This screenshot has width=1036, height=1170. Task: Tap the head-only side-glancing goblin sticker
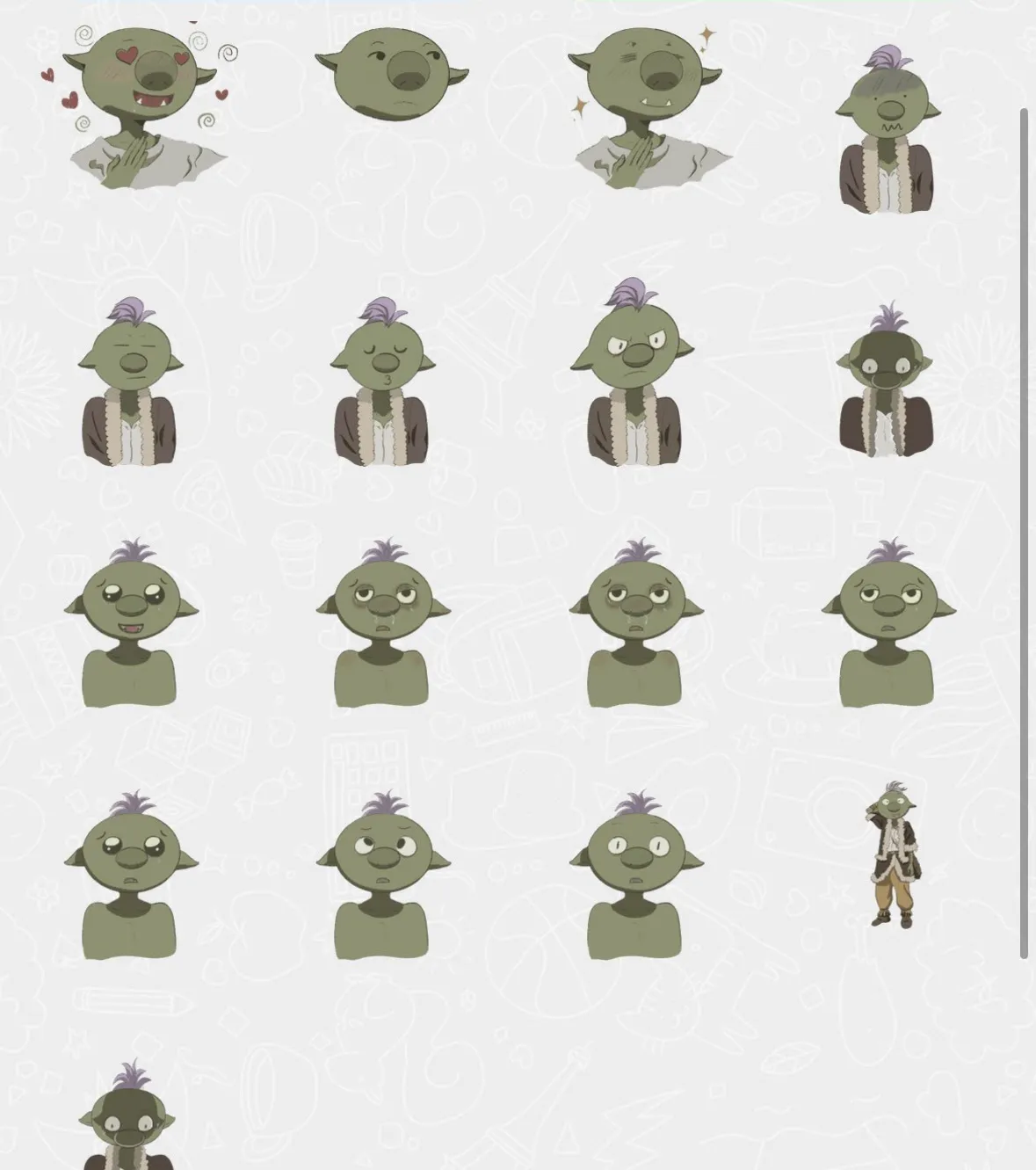coord(392,73)
